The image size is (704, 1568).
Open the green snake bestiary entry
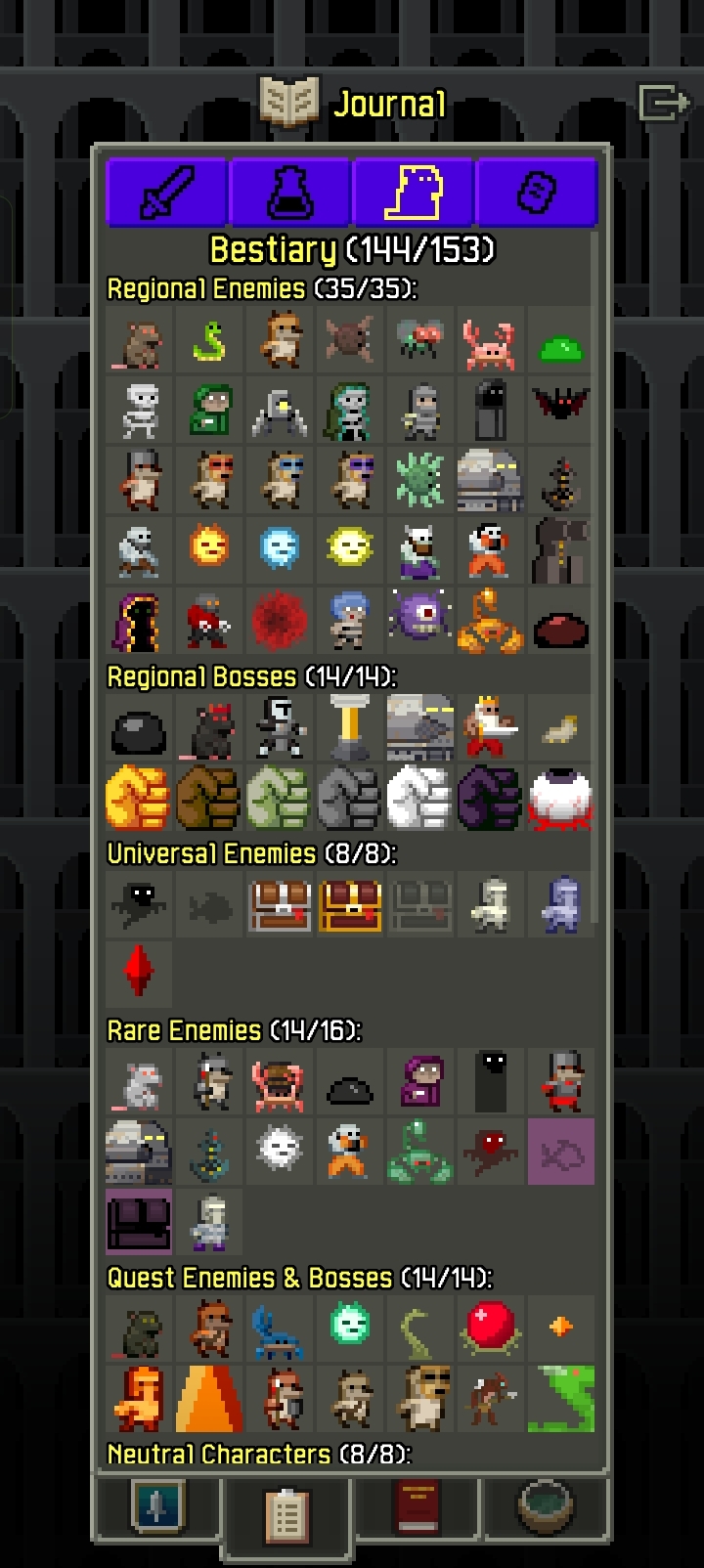[x=209, y=341]
